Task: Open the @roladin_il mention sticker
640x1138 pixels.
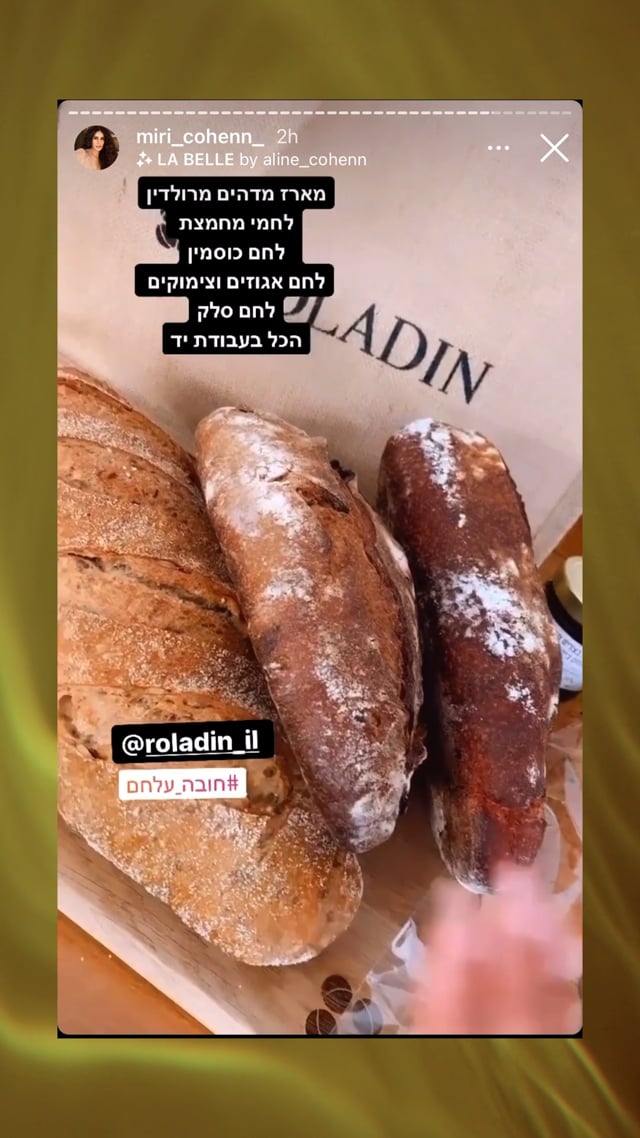Action: click(x=191, y=744)
